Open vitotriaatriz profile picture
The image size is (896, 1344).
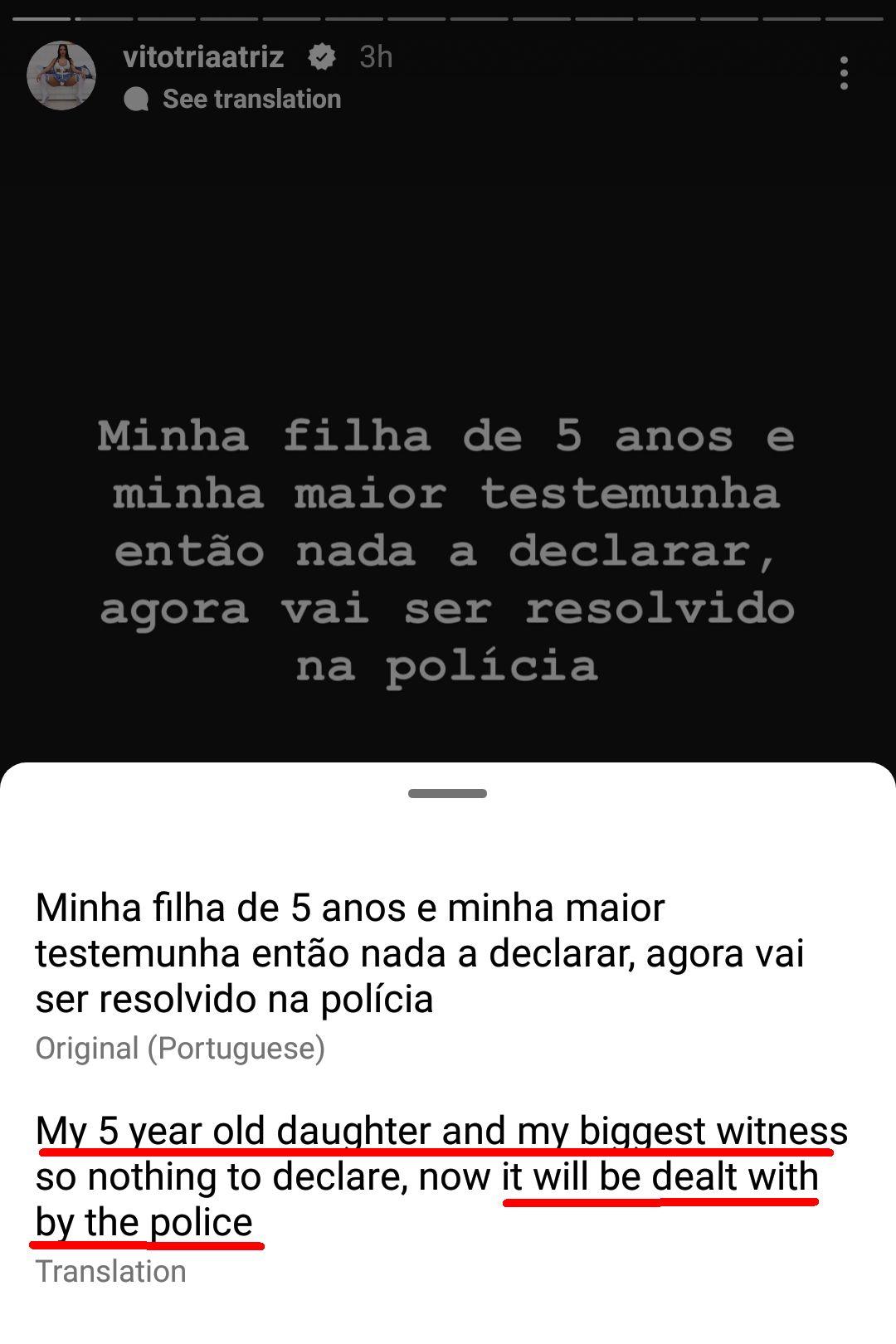click(x=61, y=75)
